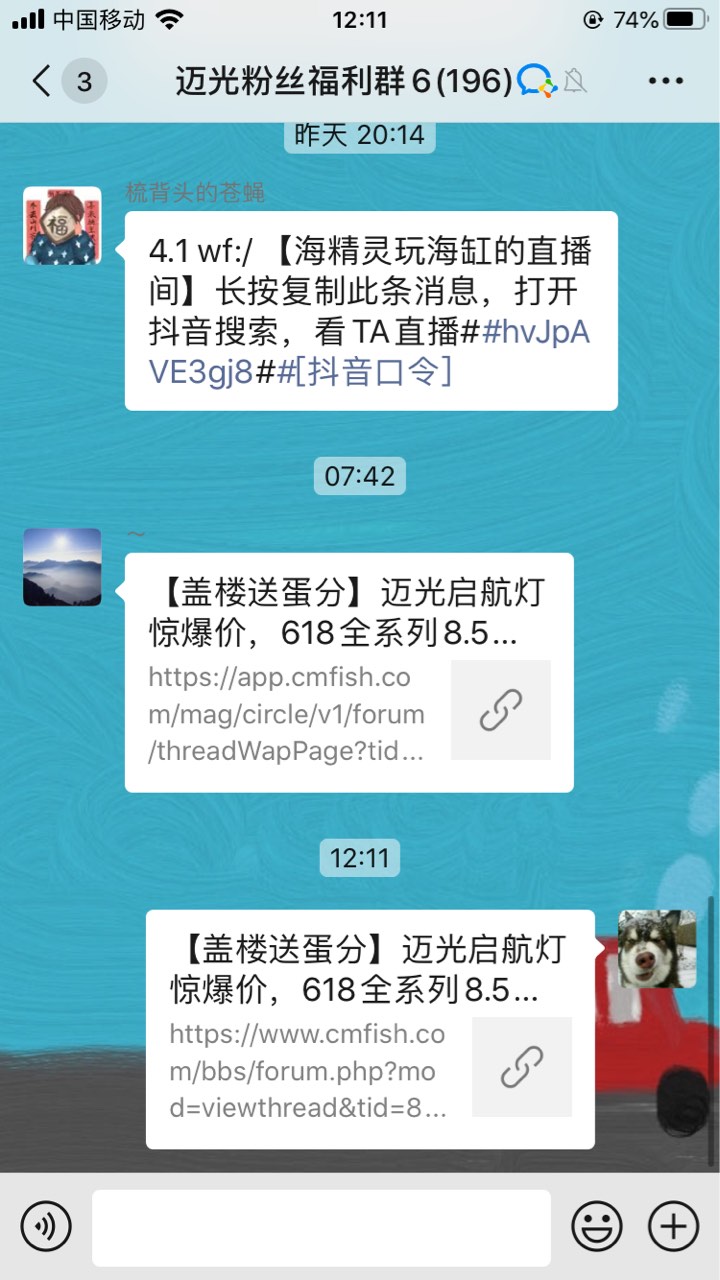Focus the message text field
The width and height of the screenshot is (720, 1280).
click(321, 1227)
